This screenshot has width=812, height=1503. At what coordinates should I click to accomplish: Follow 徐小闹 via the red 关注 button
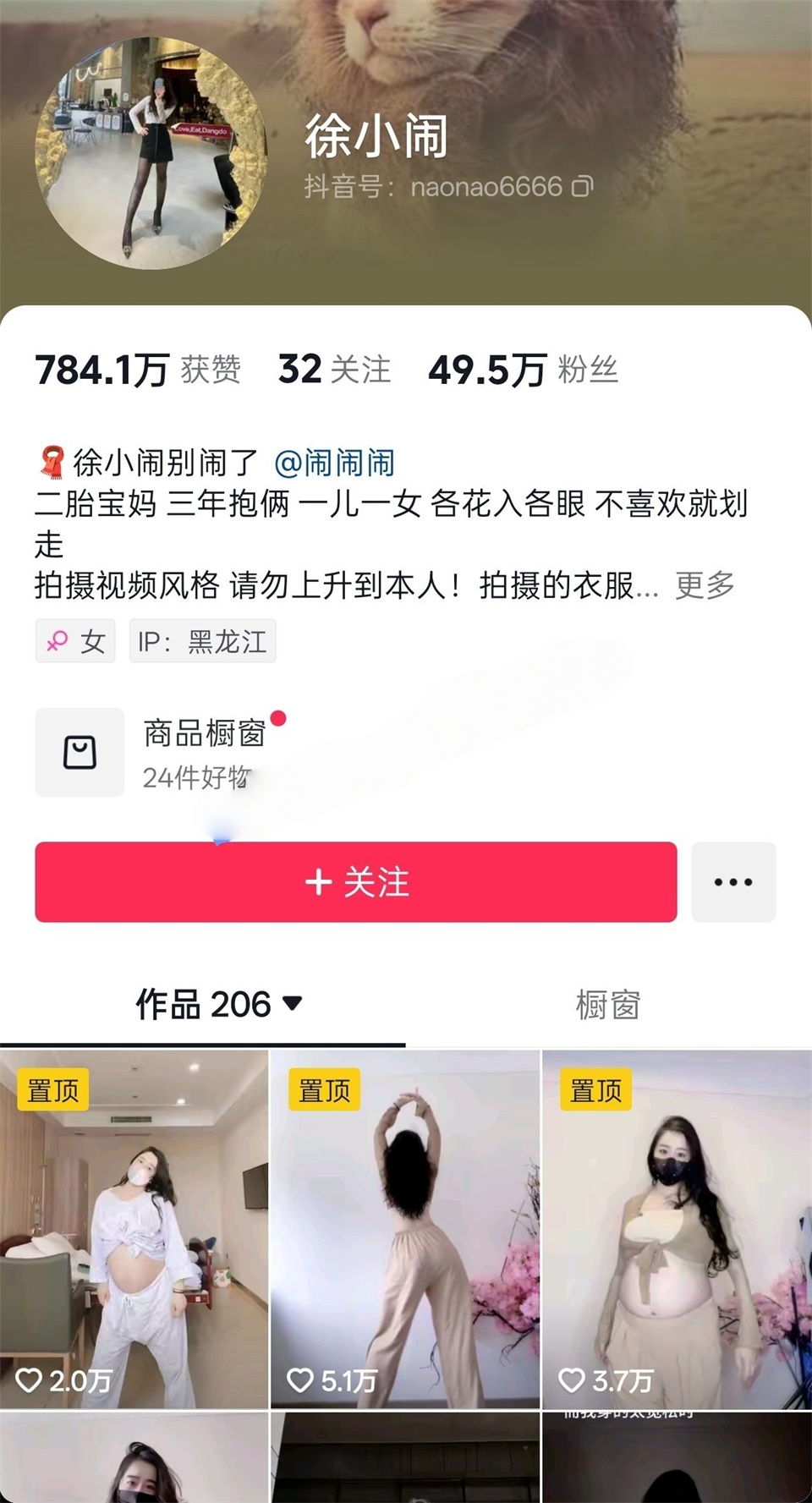point(355,881)
